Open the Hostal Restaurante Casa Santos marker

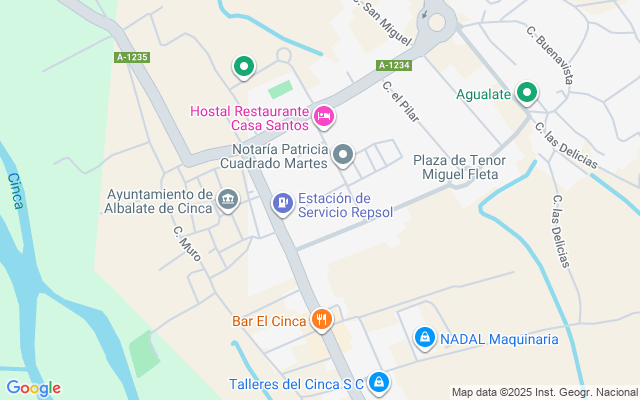pos(324,117)
